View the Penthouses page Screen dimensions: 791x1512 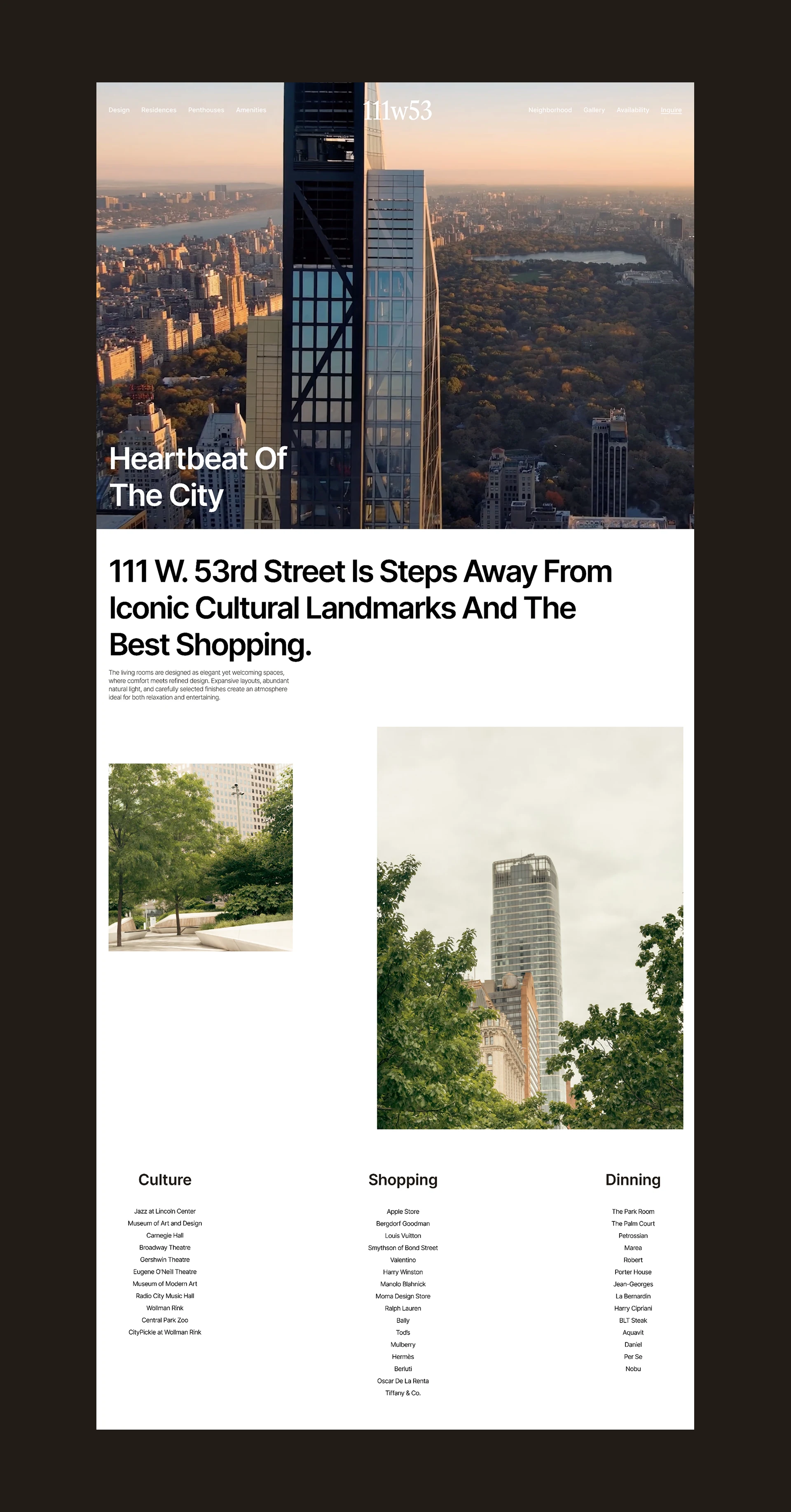pyautogui.click(x=206, y=110)
